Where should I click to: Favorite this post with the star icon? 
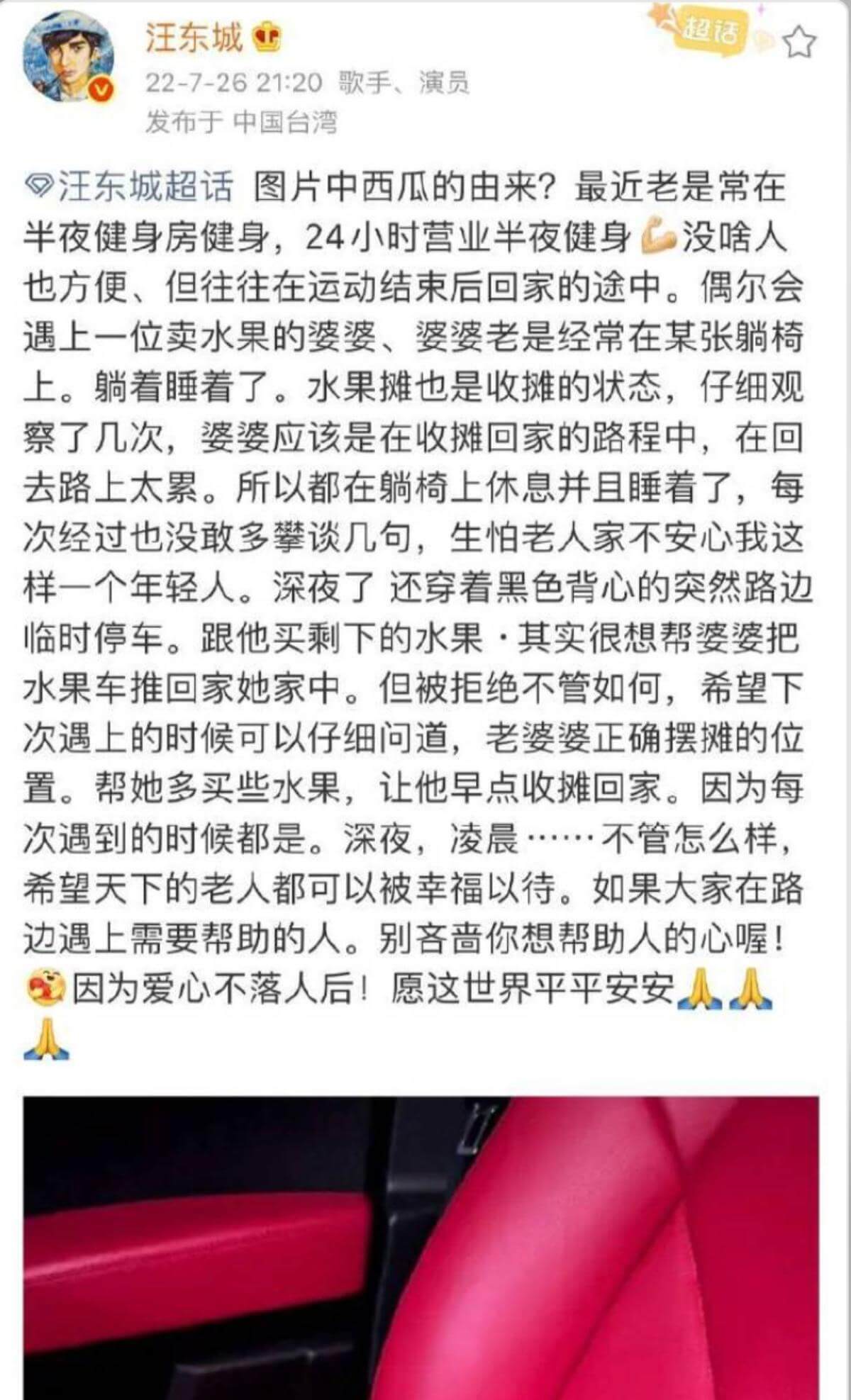click(x=799, y=42)
